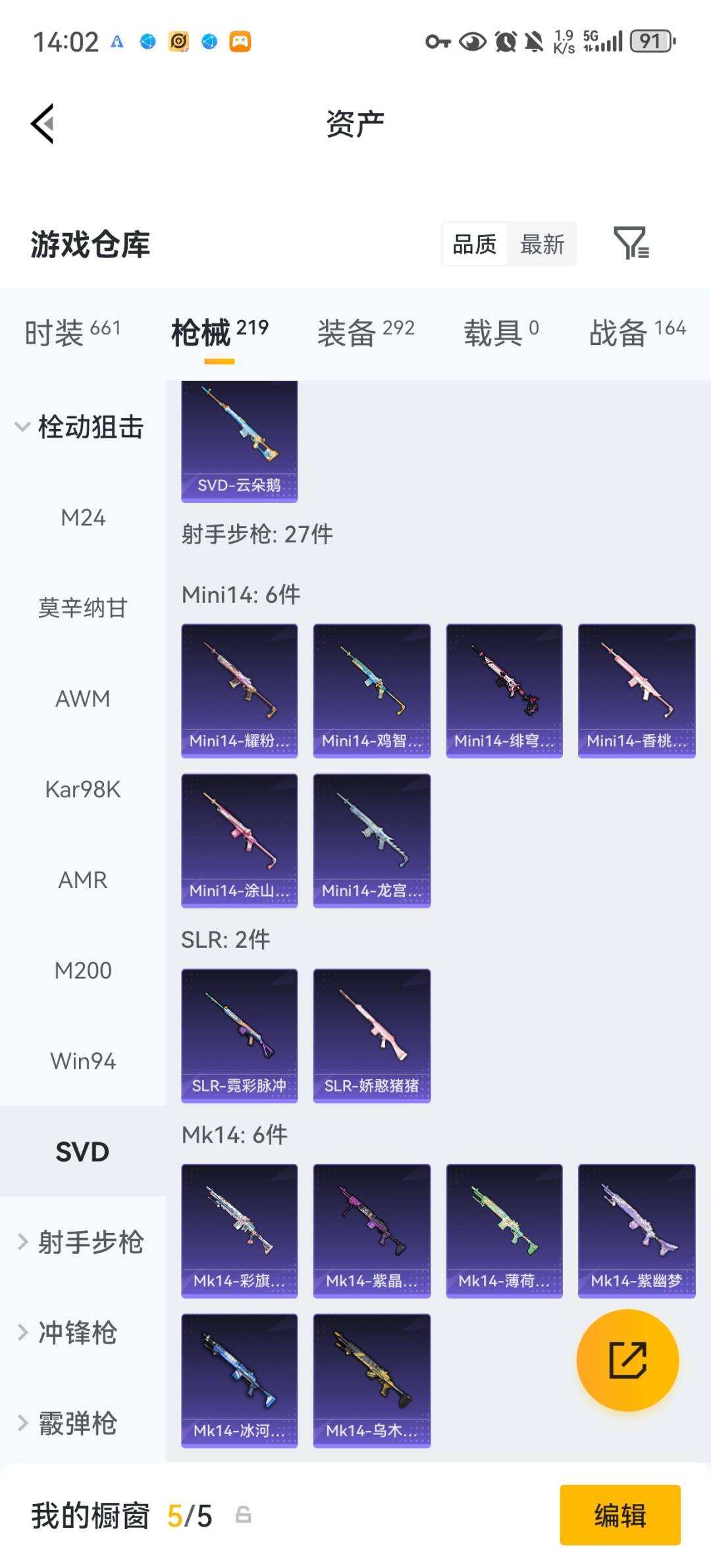The width and height of the screenshot is (711, 1568).
Task: Open the SLR-娇憨猪猪 skin tile
Action: coord(372,1035)
